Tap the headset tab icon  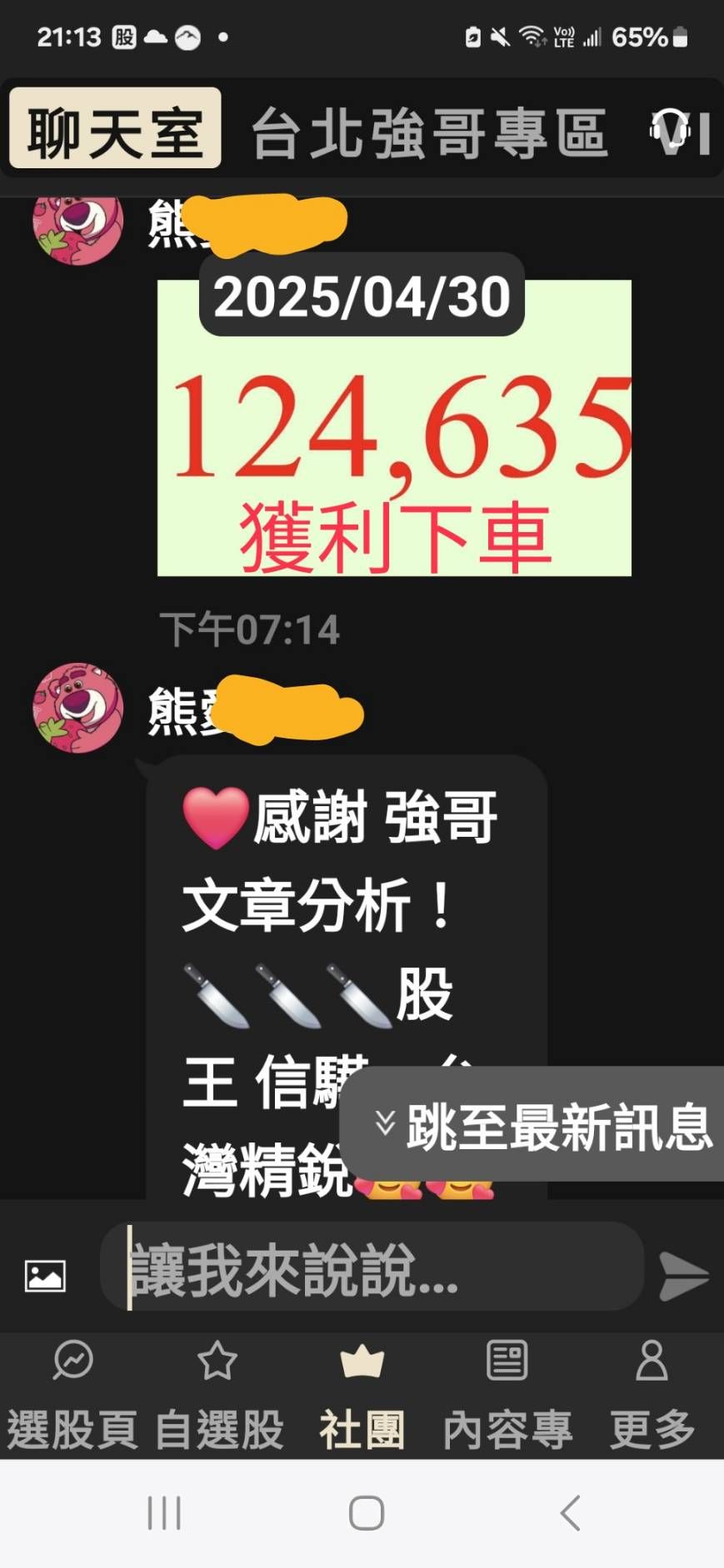tap(671, 132)
